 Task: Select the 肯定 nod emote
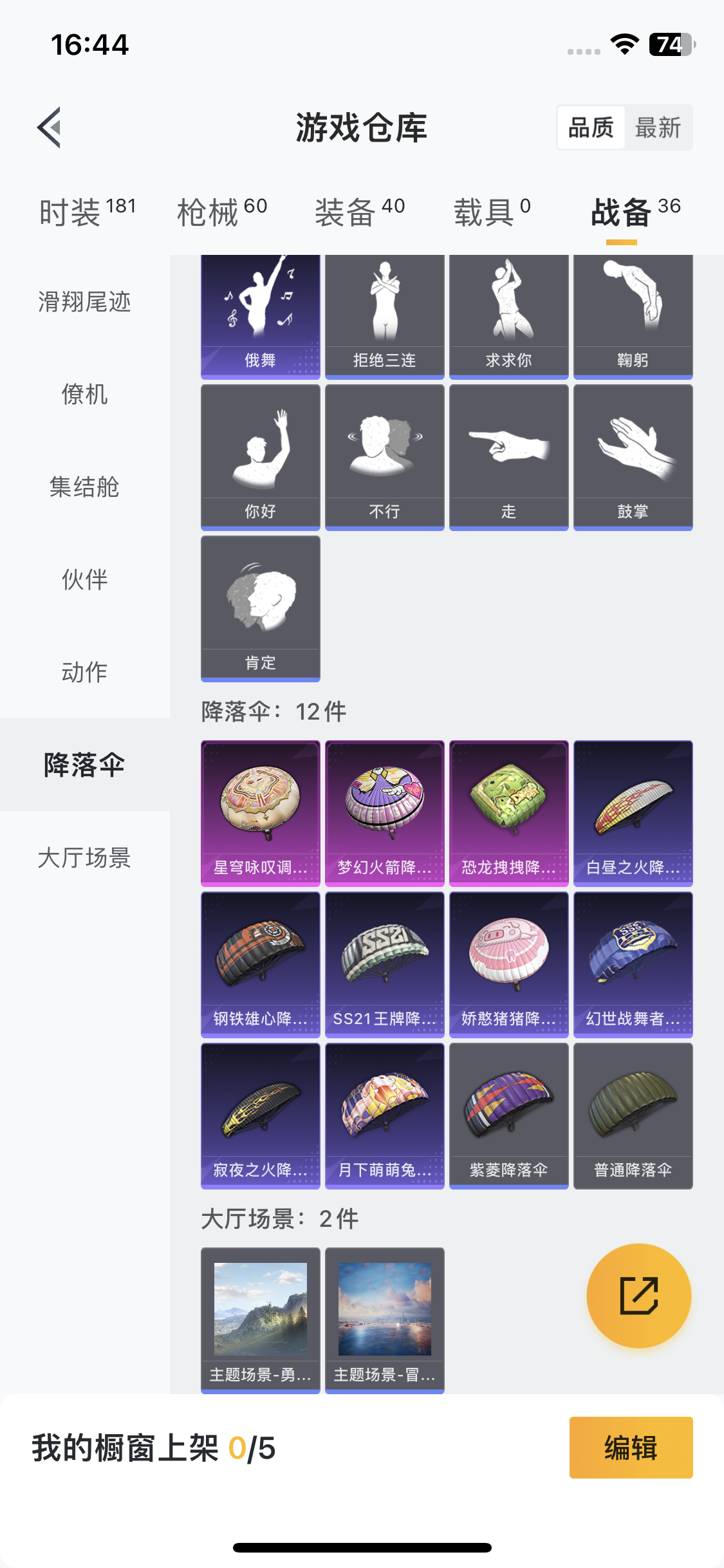(x=260, y=605)
